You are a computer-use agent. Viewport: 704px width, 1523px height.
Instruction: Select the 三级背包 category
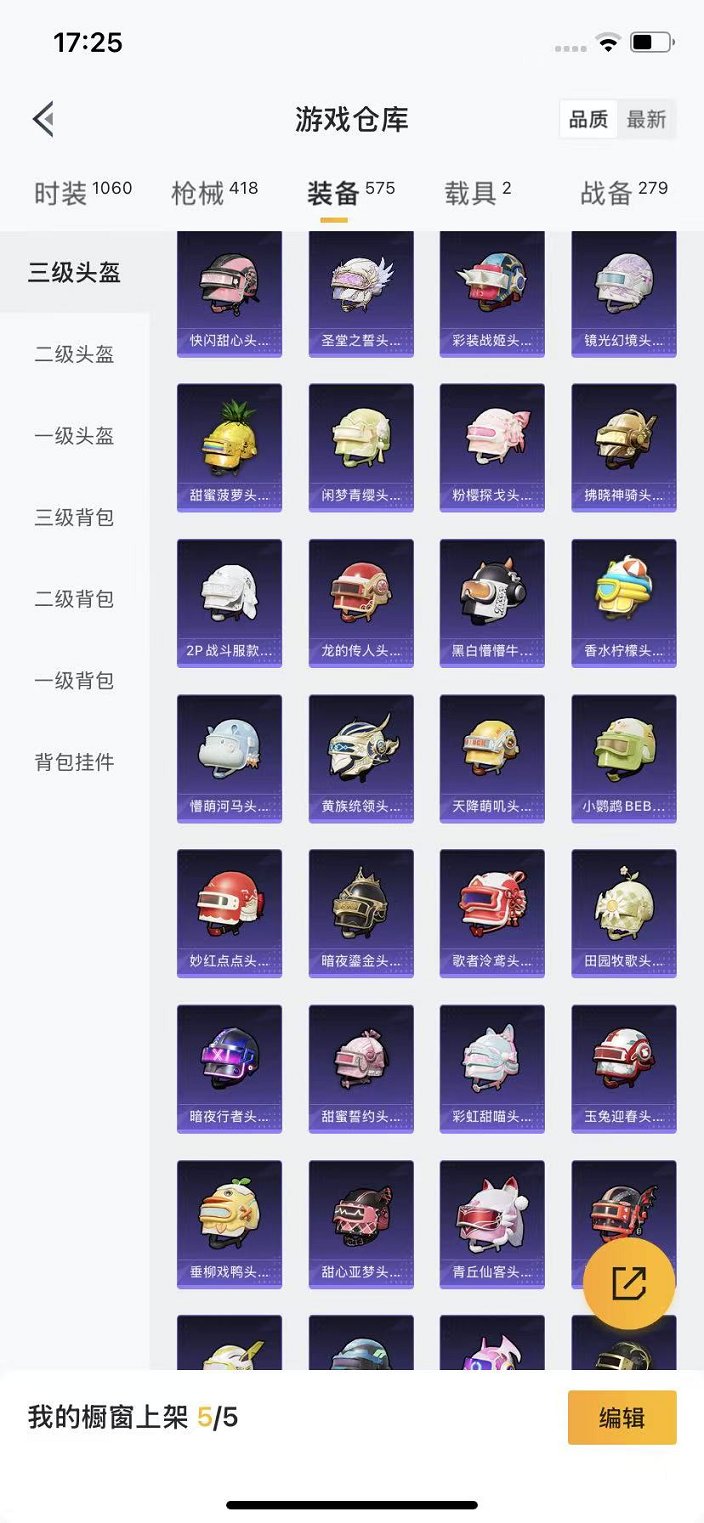tap(75, 517)
